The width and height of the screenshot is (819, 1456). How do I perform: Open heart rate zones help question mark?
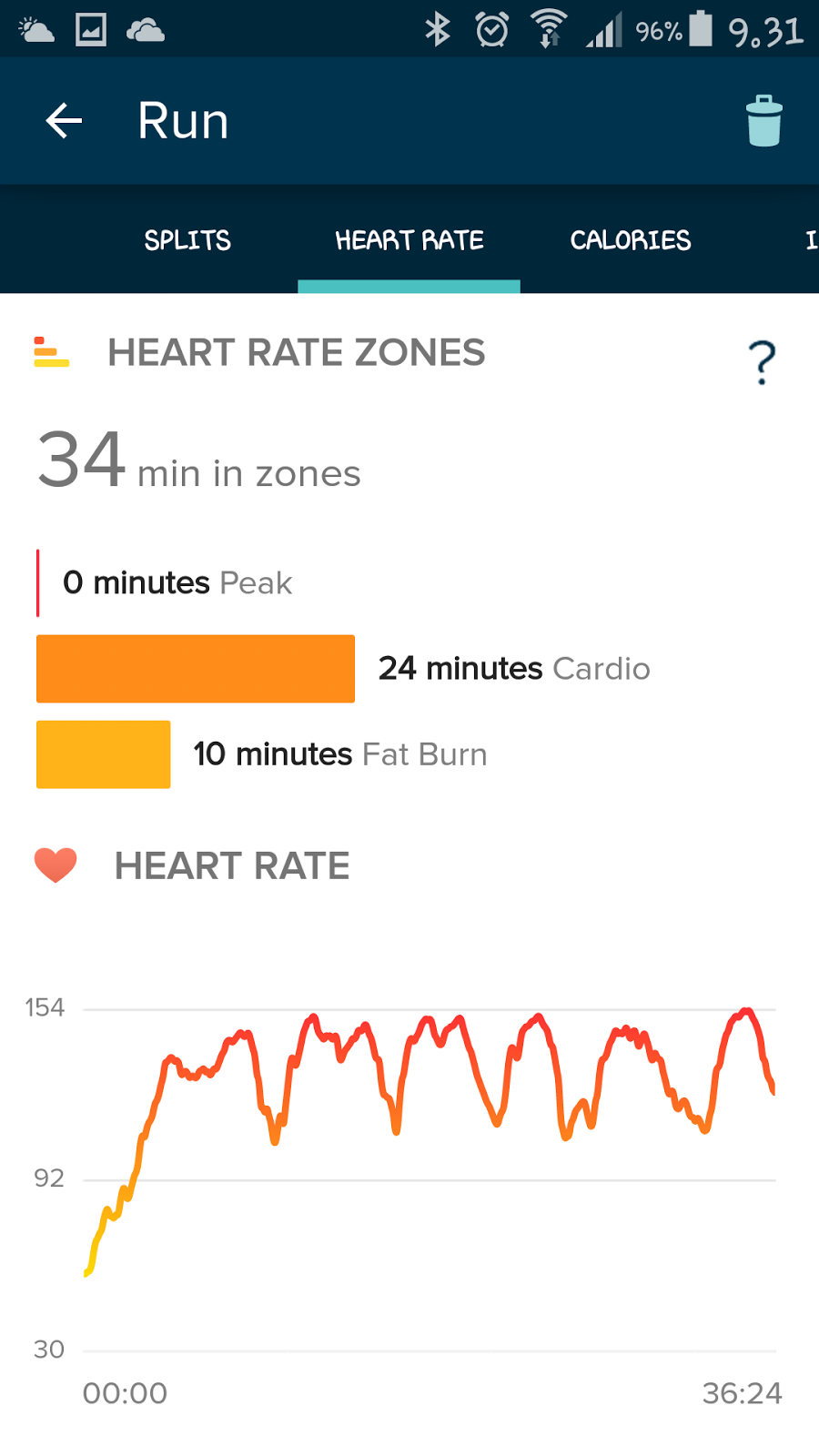[762, 362]
